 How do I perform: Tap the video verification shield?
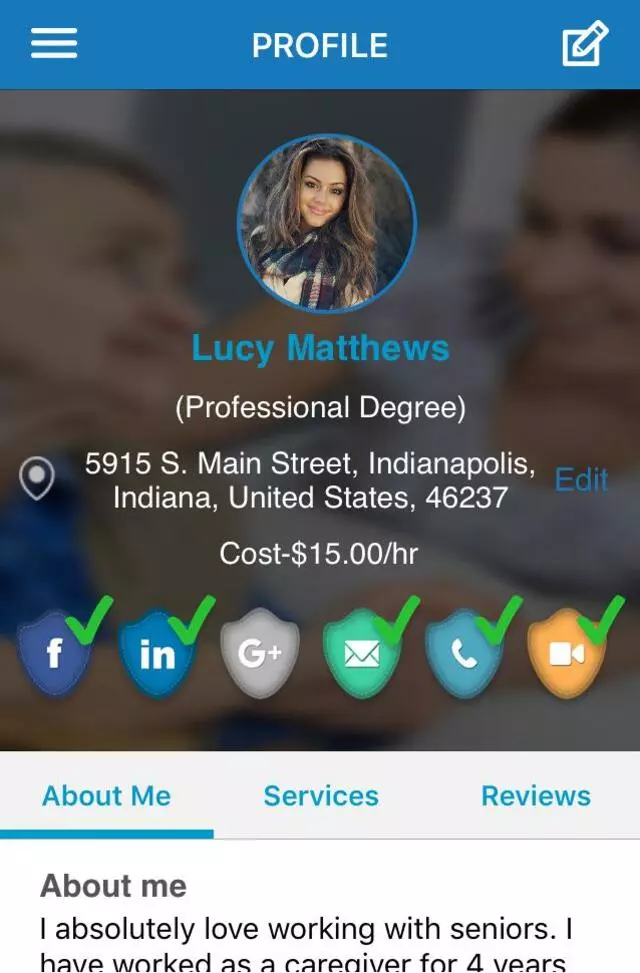[x=566, y=653]
